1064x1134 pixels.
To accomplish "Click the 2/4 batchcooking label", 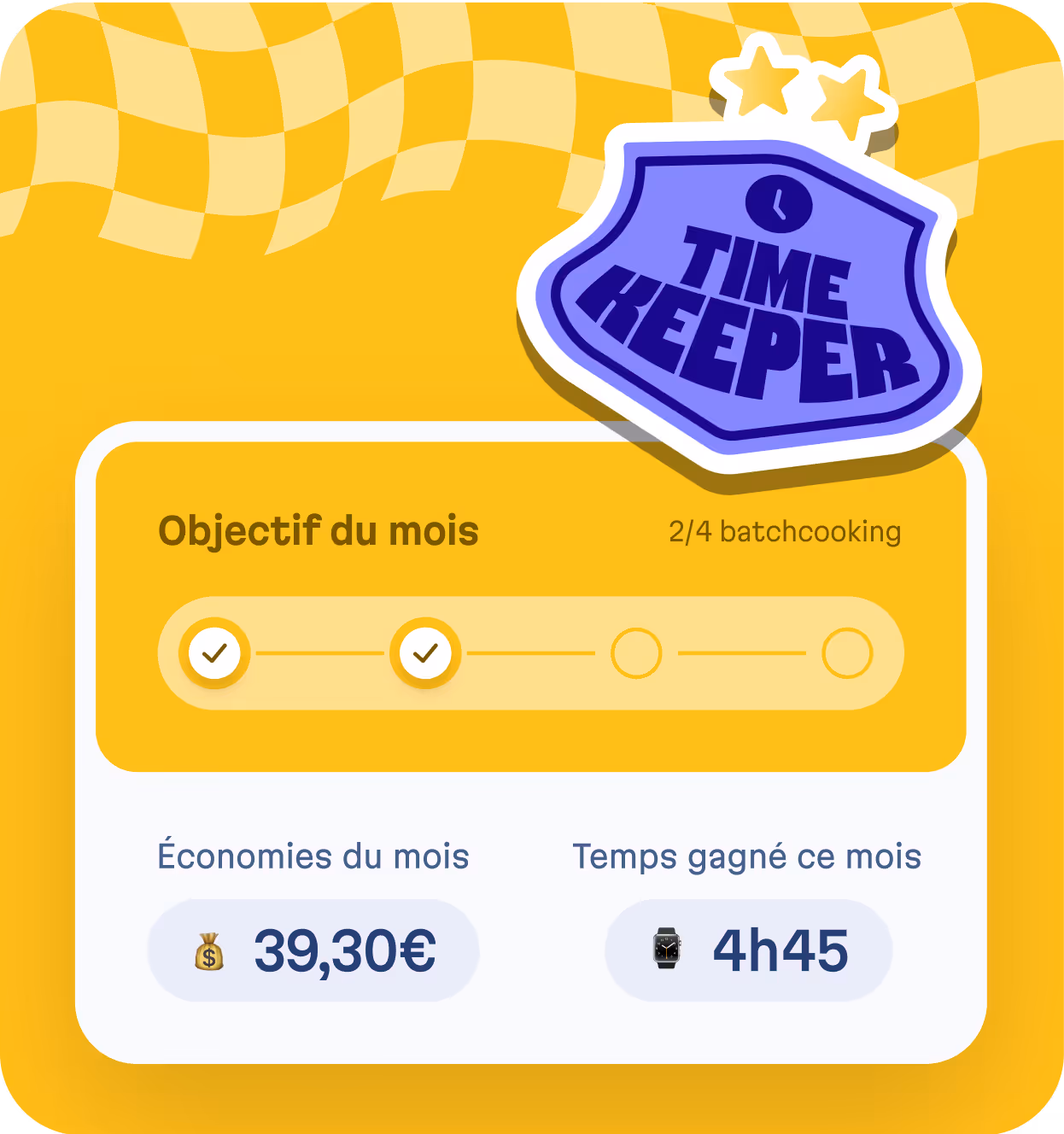I will click(784, 530).
